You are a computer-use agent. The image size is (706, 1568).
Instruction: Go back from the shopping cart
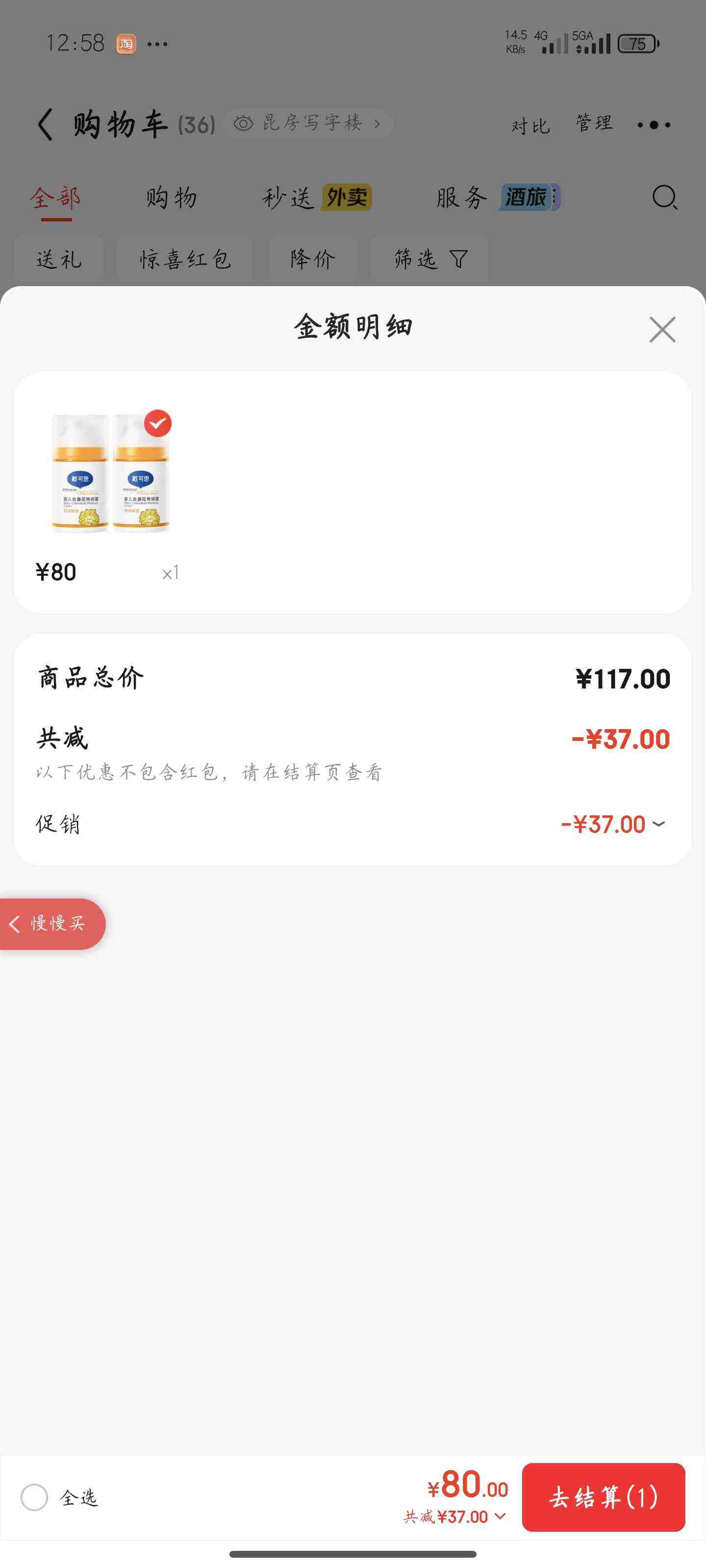click(45, 125)
